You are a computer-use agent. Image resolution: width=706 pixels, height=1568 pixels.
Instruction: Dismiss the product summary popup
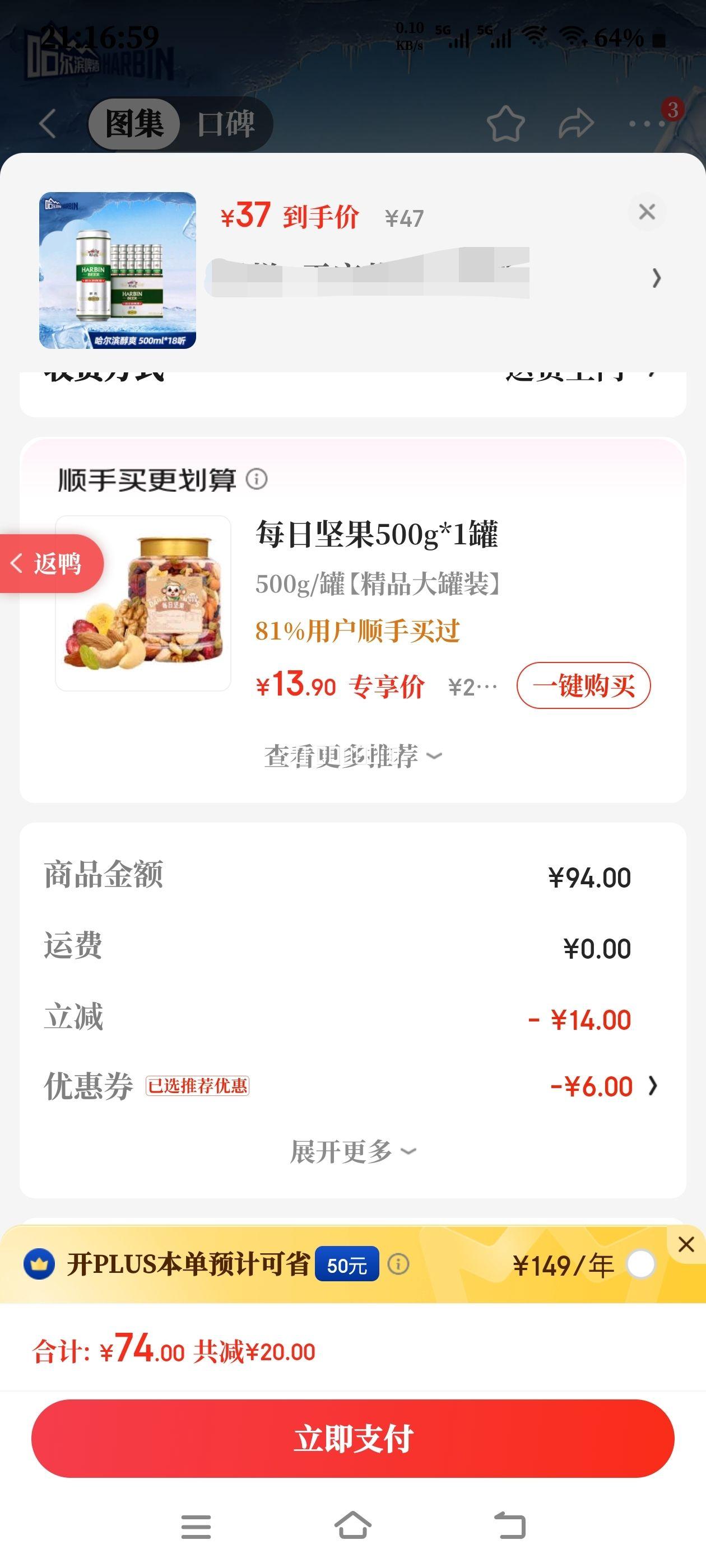648,212
